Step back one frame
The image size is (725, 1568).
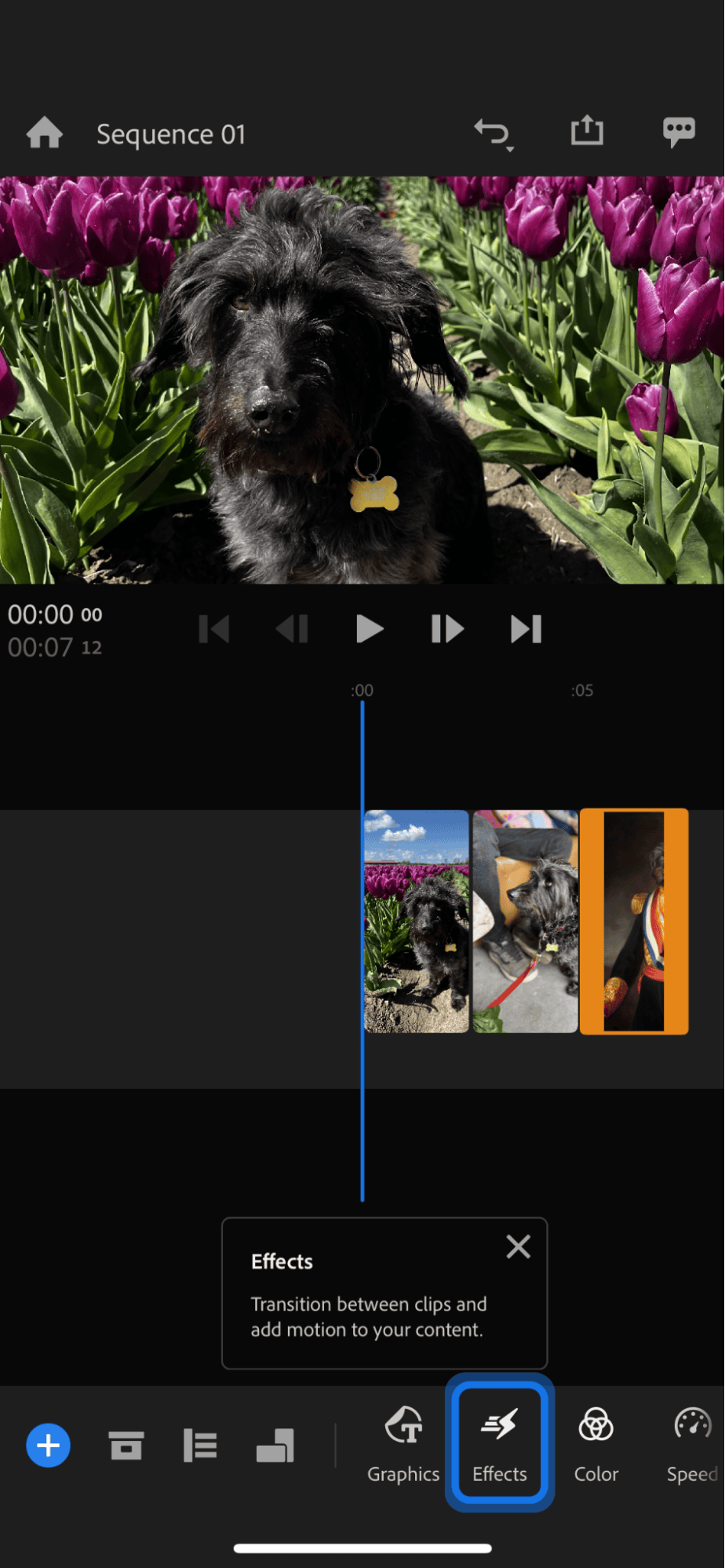pyautogui.click(x=293, y=629)
